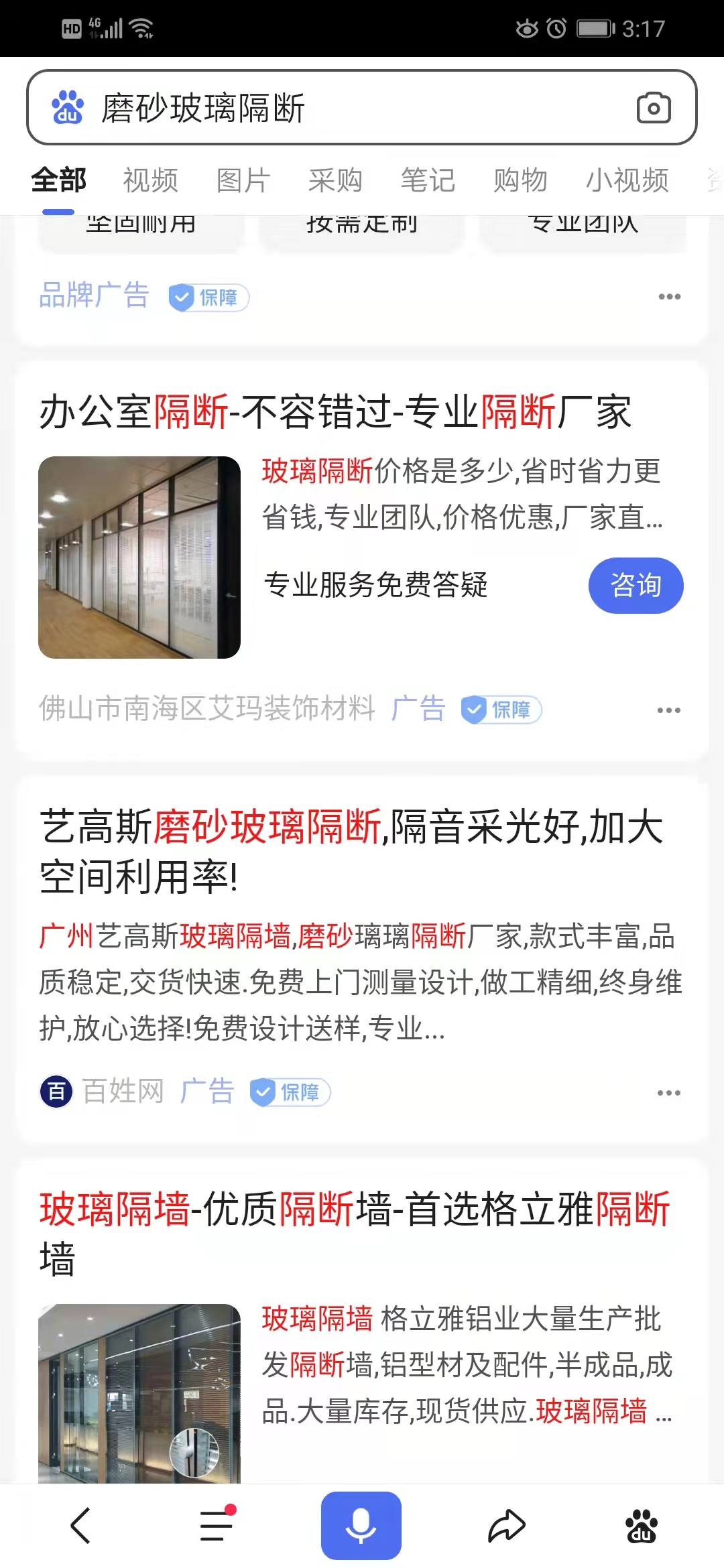Start voice search with the microphone
This screenshot has width=724, height=1568.
(361, 1526)
